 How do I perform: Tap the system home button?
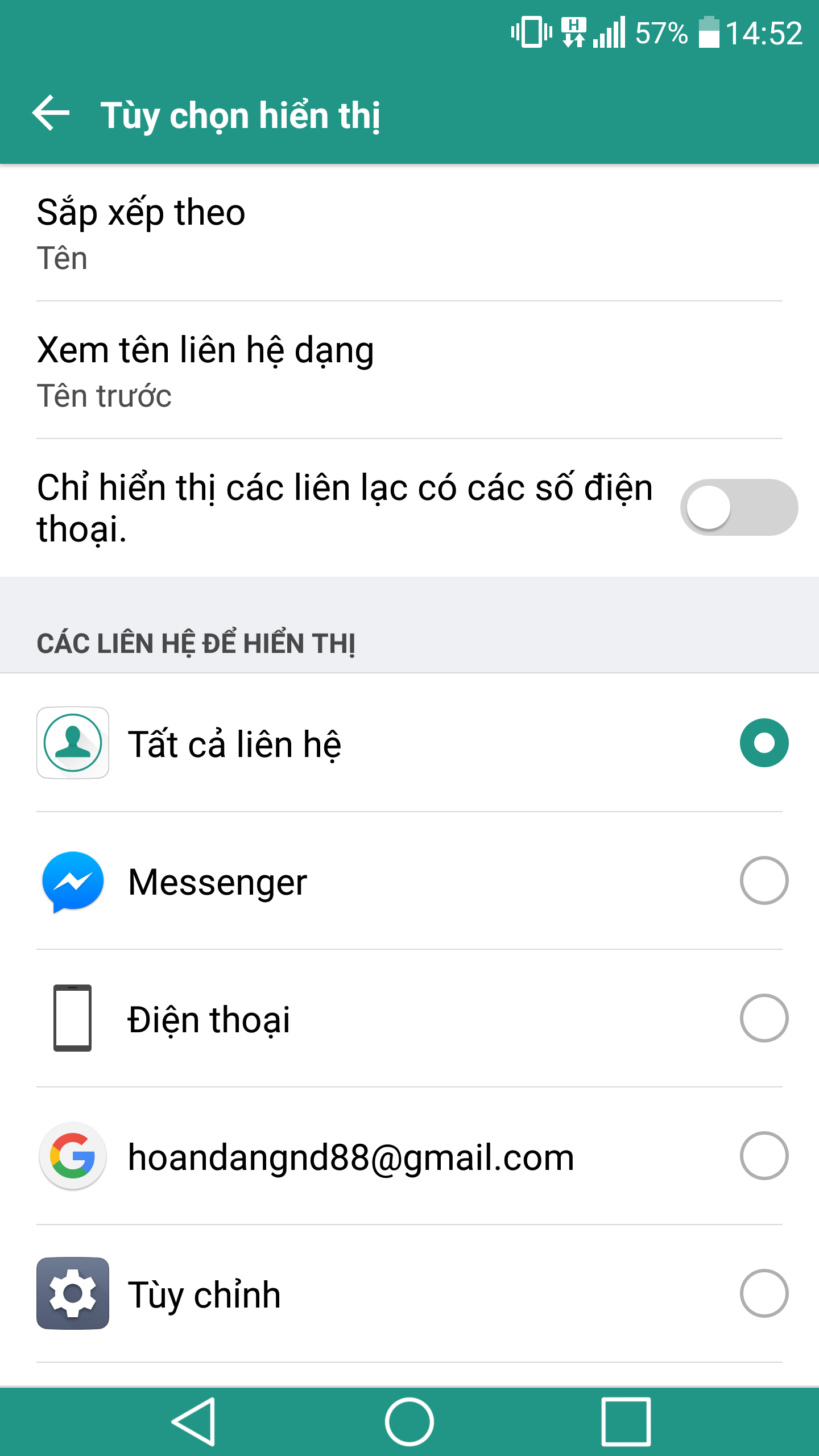(409, 1421)
